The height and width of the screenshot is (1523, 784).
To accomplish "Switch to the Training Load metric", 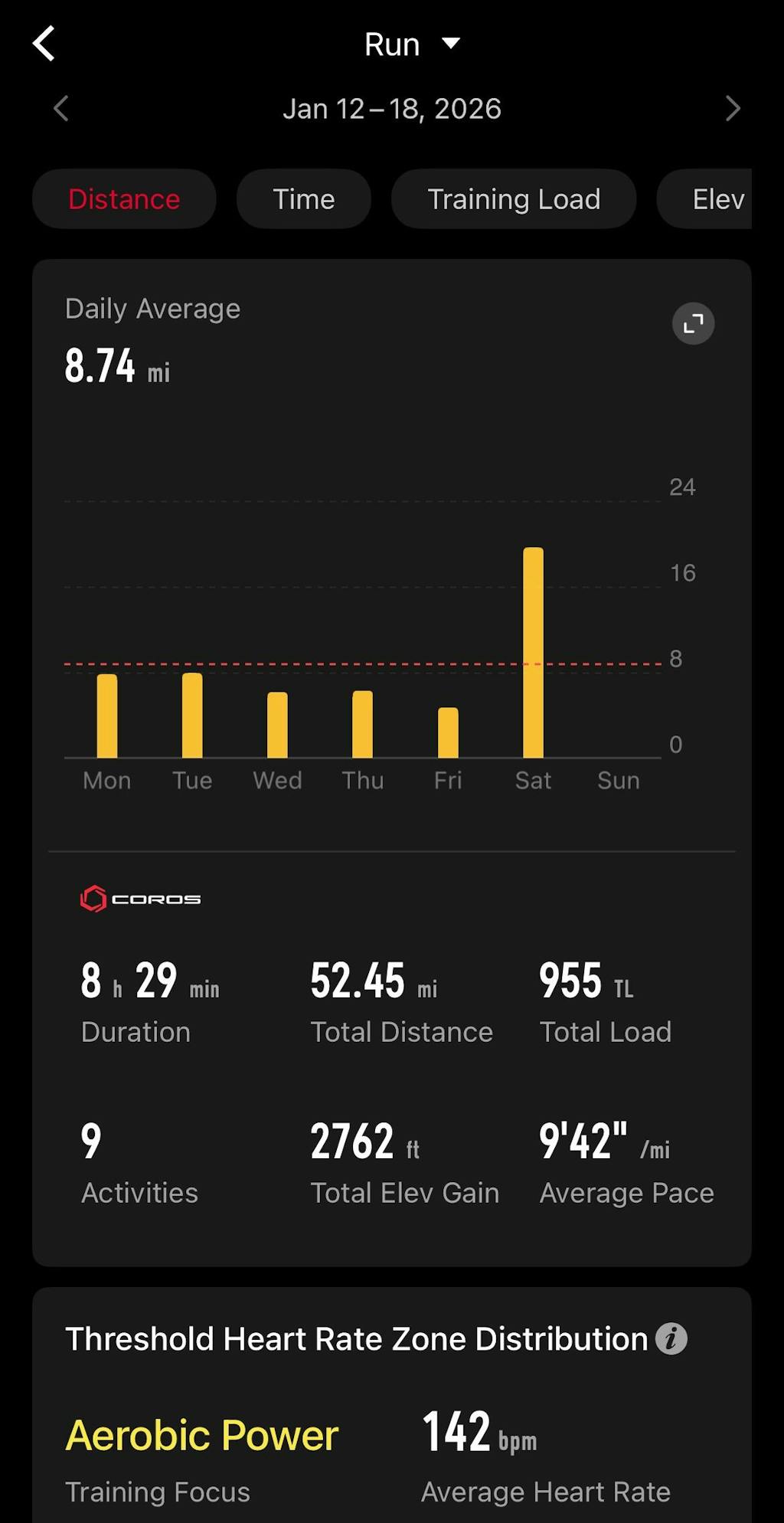I will pos(514,199).
